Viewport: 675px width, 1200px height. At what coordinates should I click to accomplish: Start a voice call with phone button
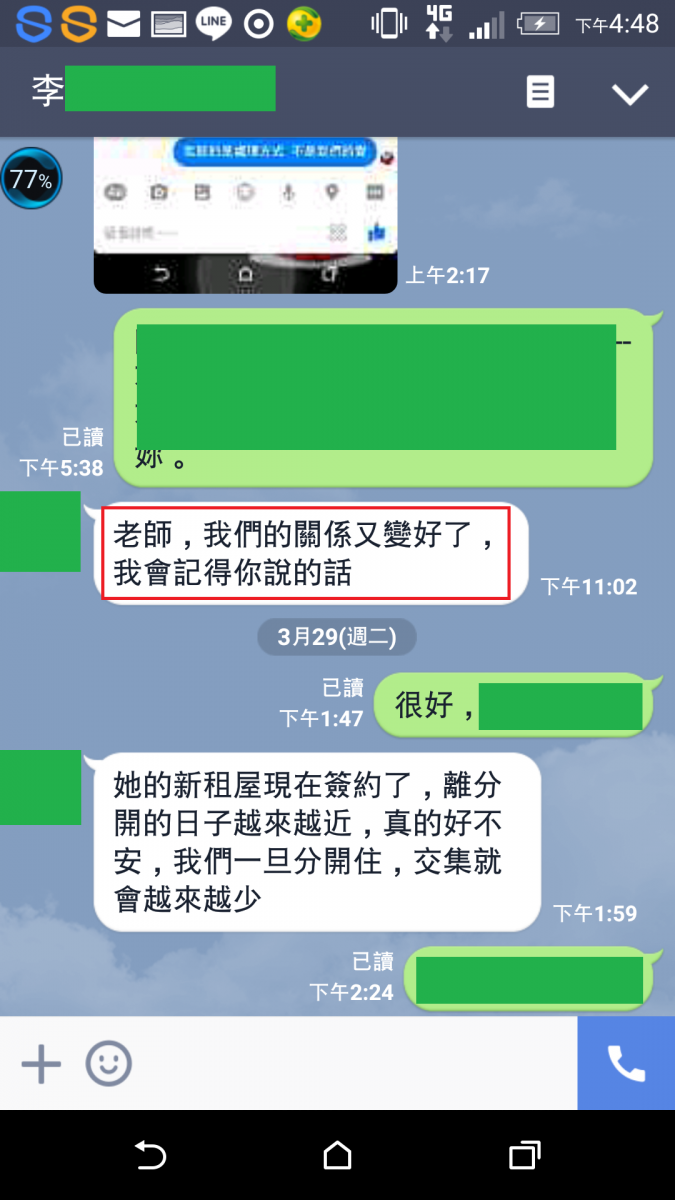[626, 1064]
